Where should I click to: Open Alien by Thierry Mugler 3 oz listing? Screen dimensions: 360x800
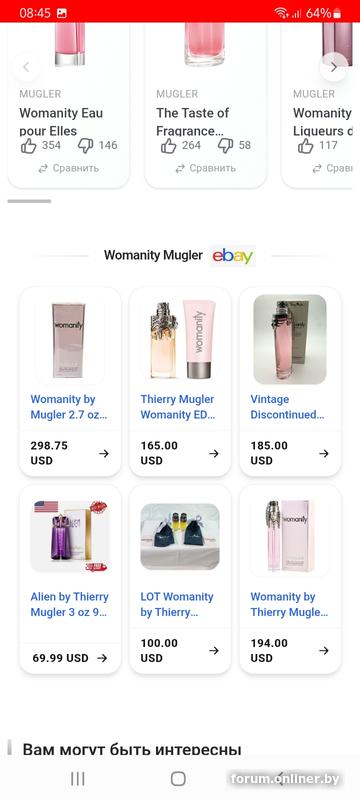click(x=70, y=579)
